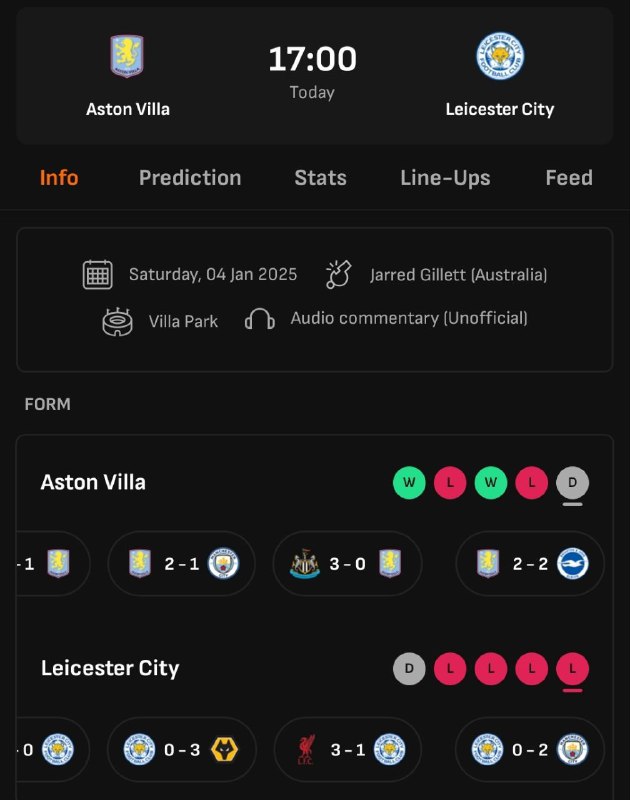Open Leicester 0-3 Wolves result
The height and width of the screenshot is (800, 630).
182,749
